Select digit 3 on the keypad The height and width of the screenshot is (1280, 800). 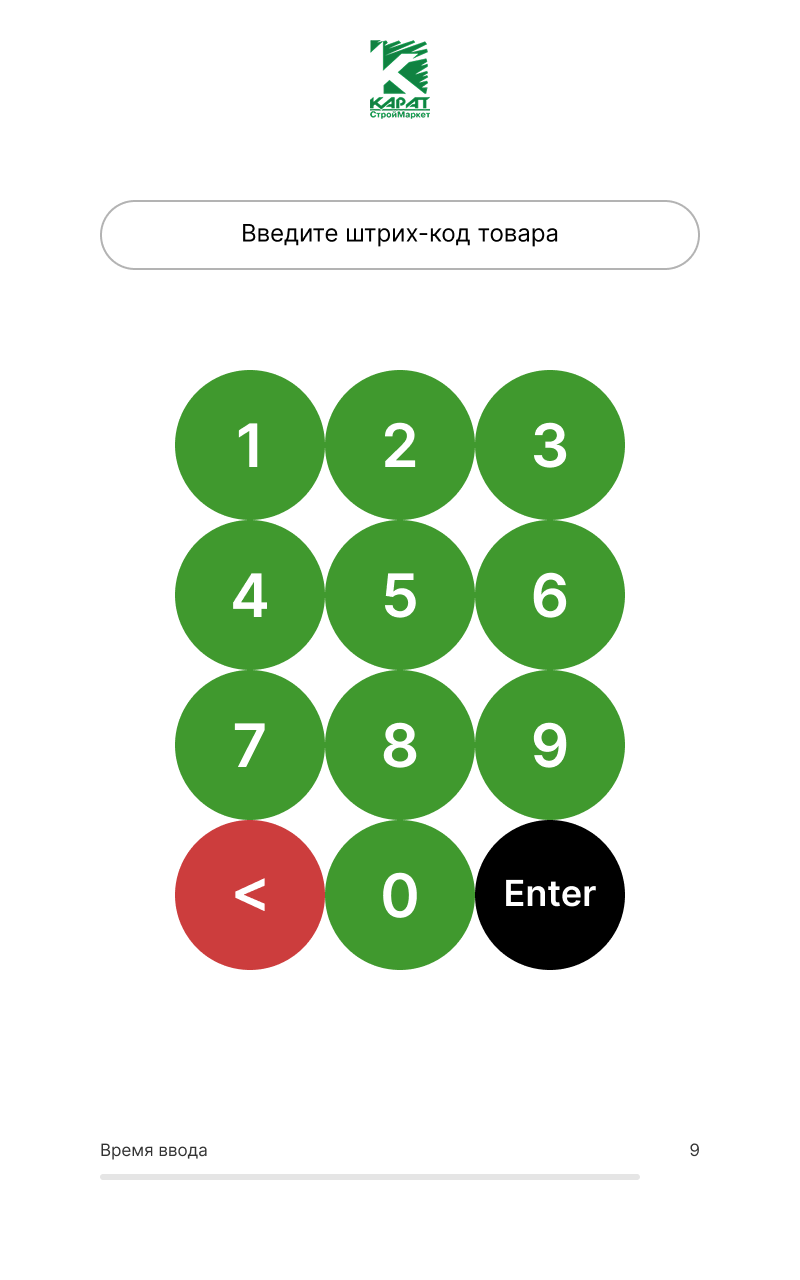(550, 445)
